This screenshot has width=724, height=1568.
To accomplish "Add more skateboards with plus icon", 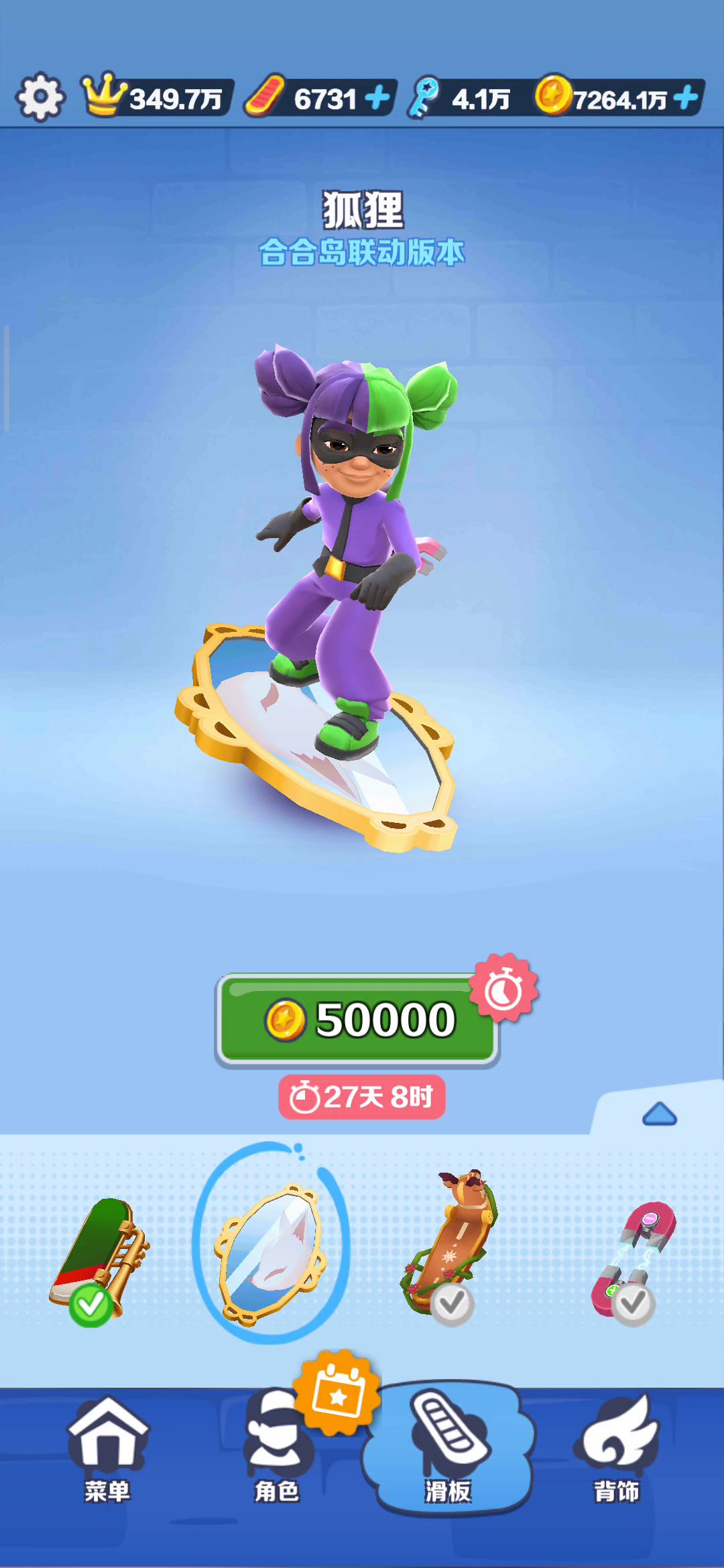I will [378, 99].
